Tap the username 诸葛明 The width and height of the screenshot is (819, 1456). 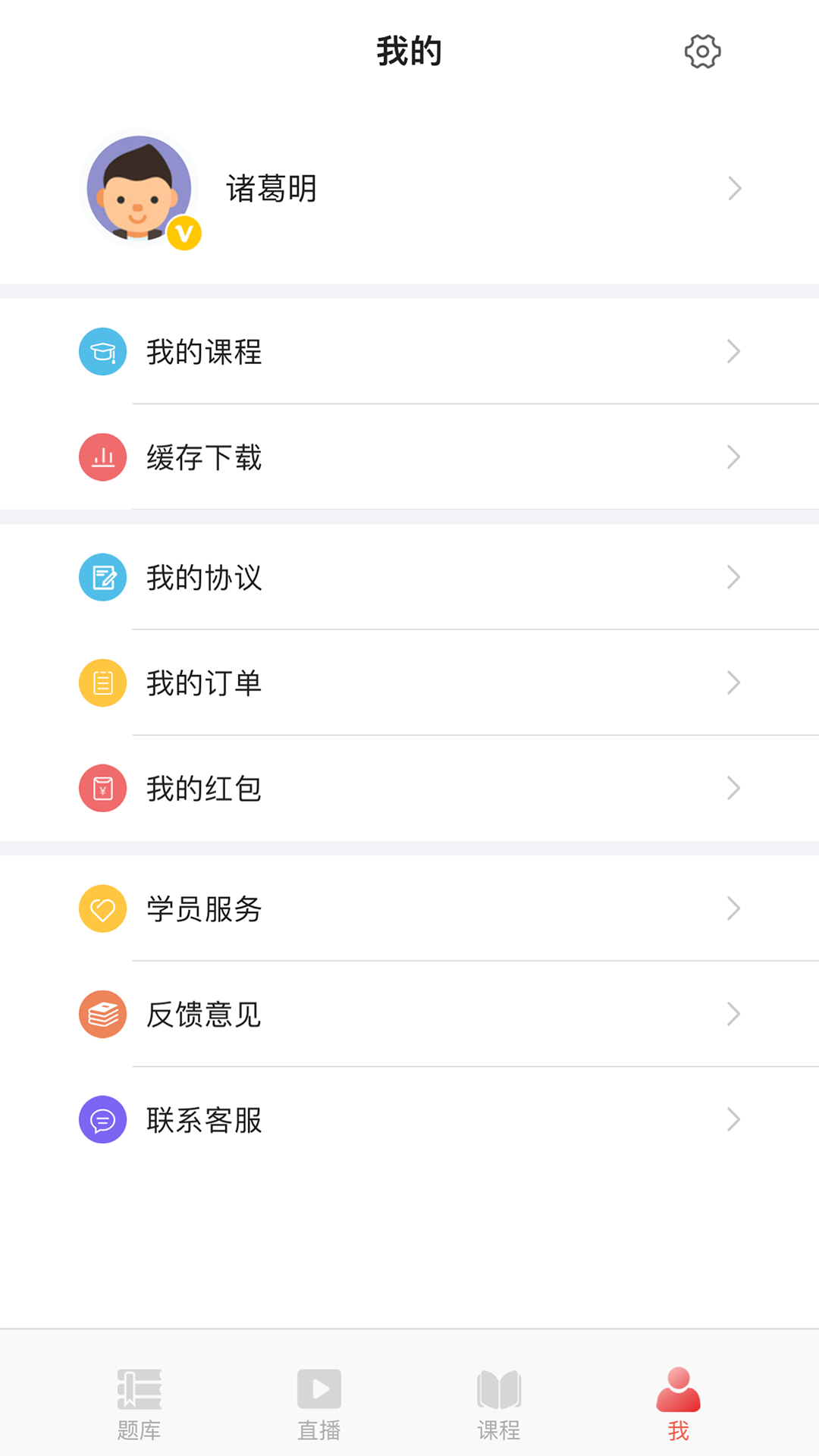coord(271,188)
